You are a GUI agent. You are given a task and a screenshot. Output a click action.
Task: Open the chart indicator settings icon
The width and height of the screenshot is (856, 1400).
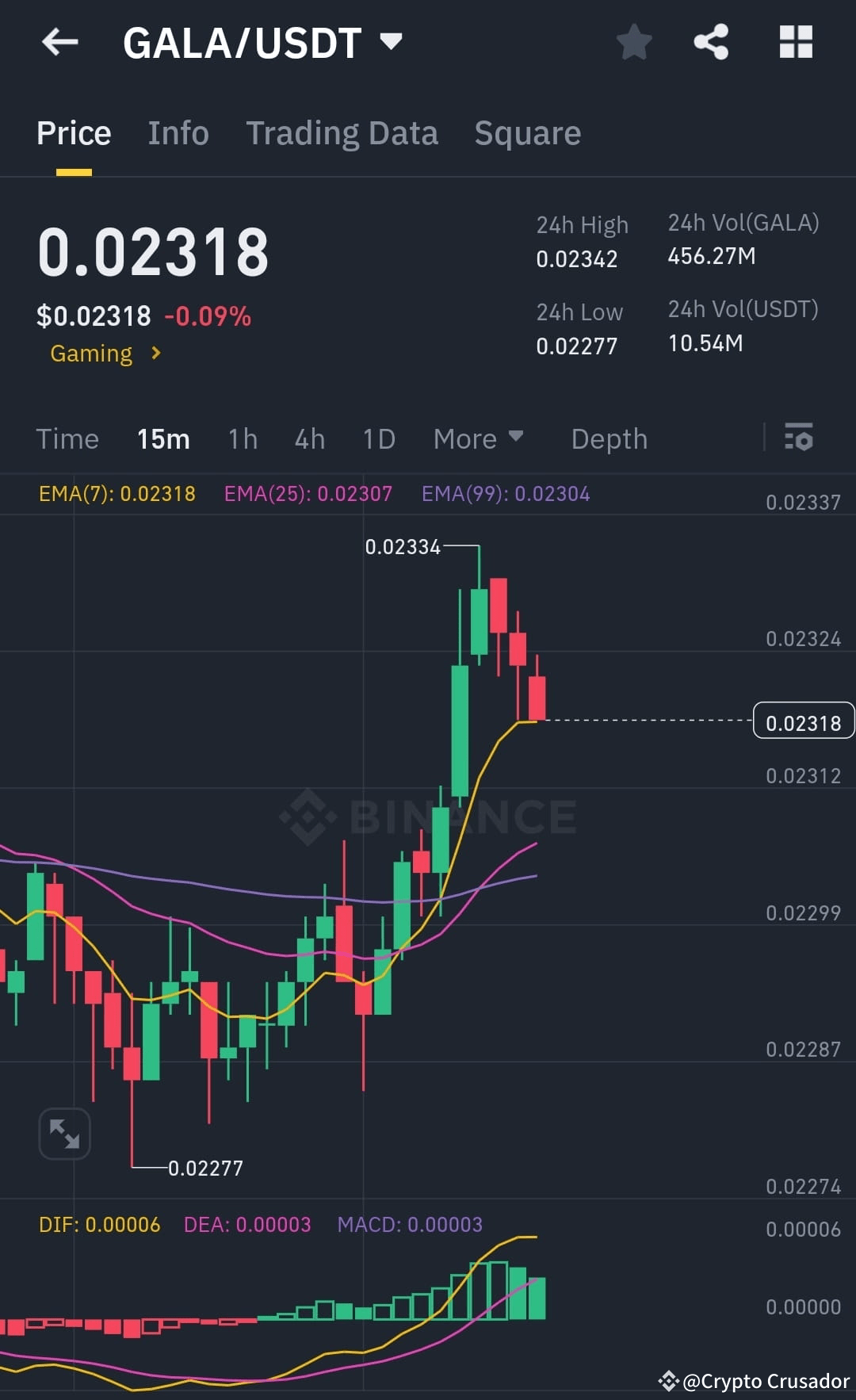(x=799, y=438)
